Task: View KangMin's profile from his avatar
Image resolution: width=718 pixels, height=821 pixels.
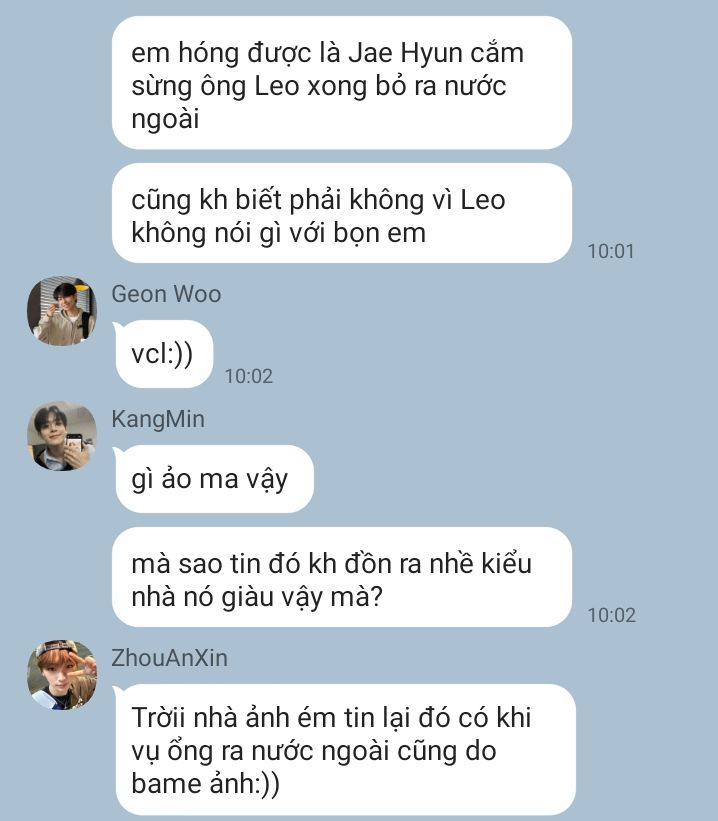Action: (62, 436)
